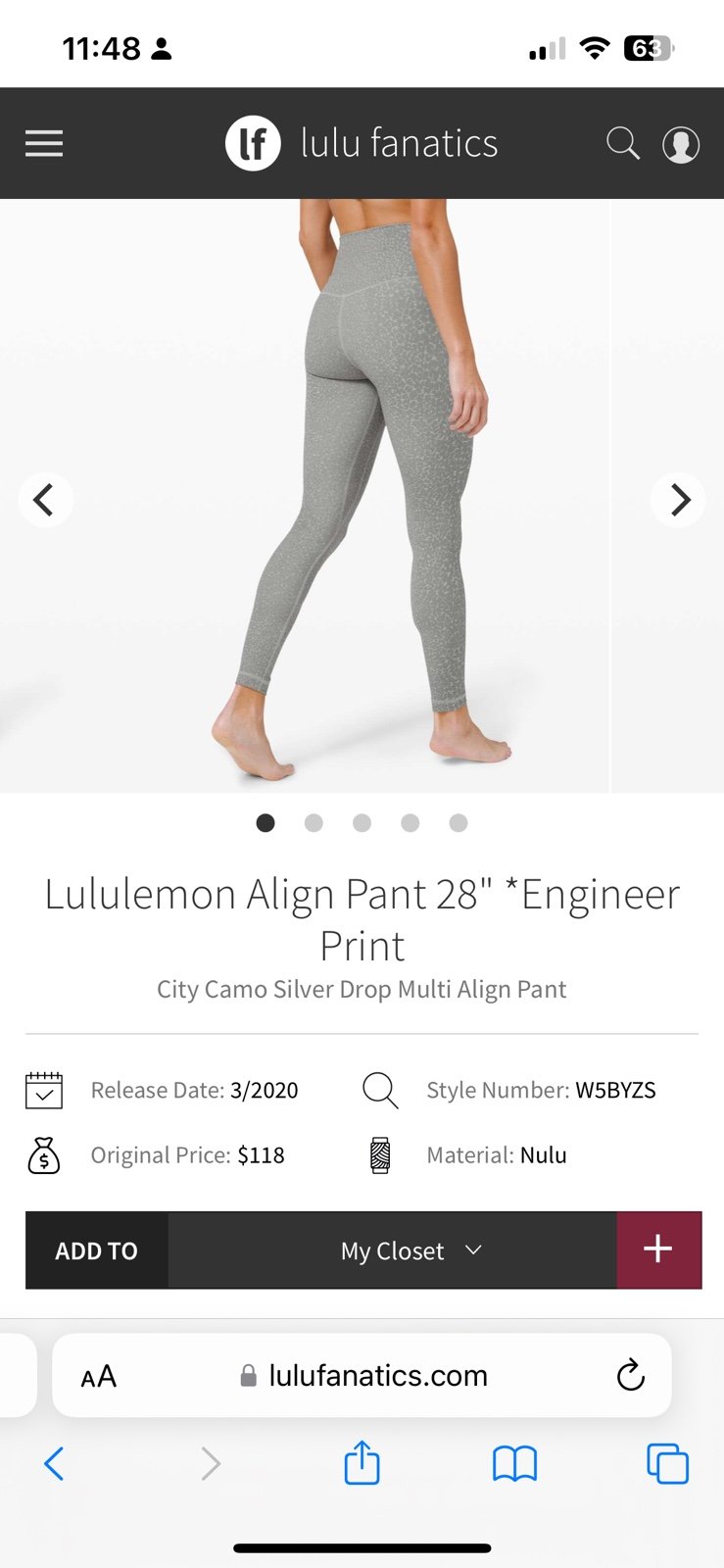Go to lulu fanatics home logo
Image resolution: width=724 pixels, height=1568 pixels.
pos(362,143)
